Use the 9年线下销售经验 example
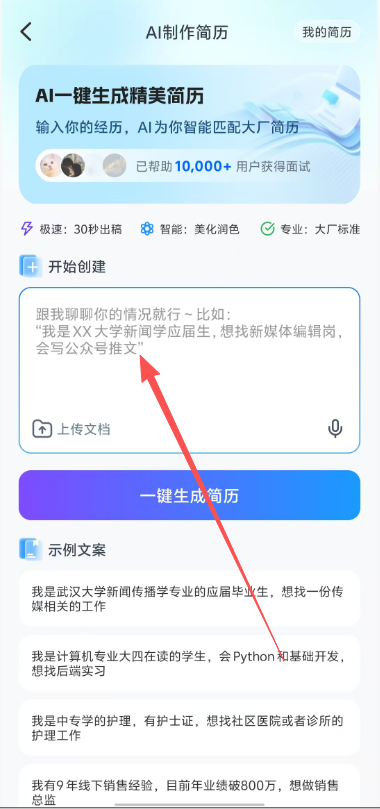 point(189,787)
